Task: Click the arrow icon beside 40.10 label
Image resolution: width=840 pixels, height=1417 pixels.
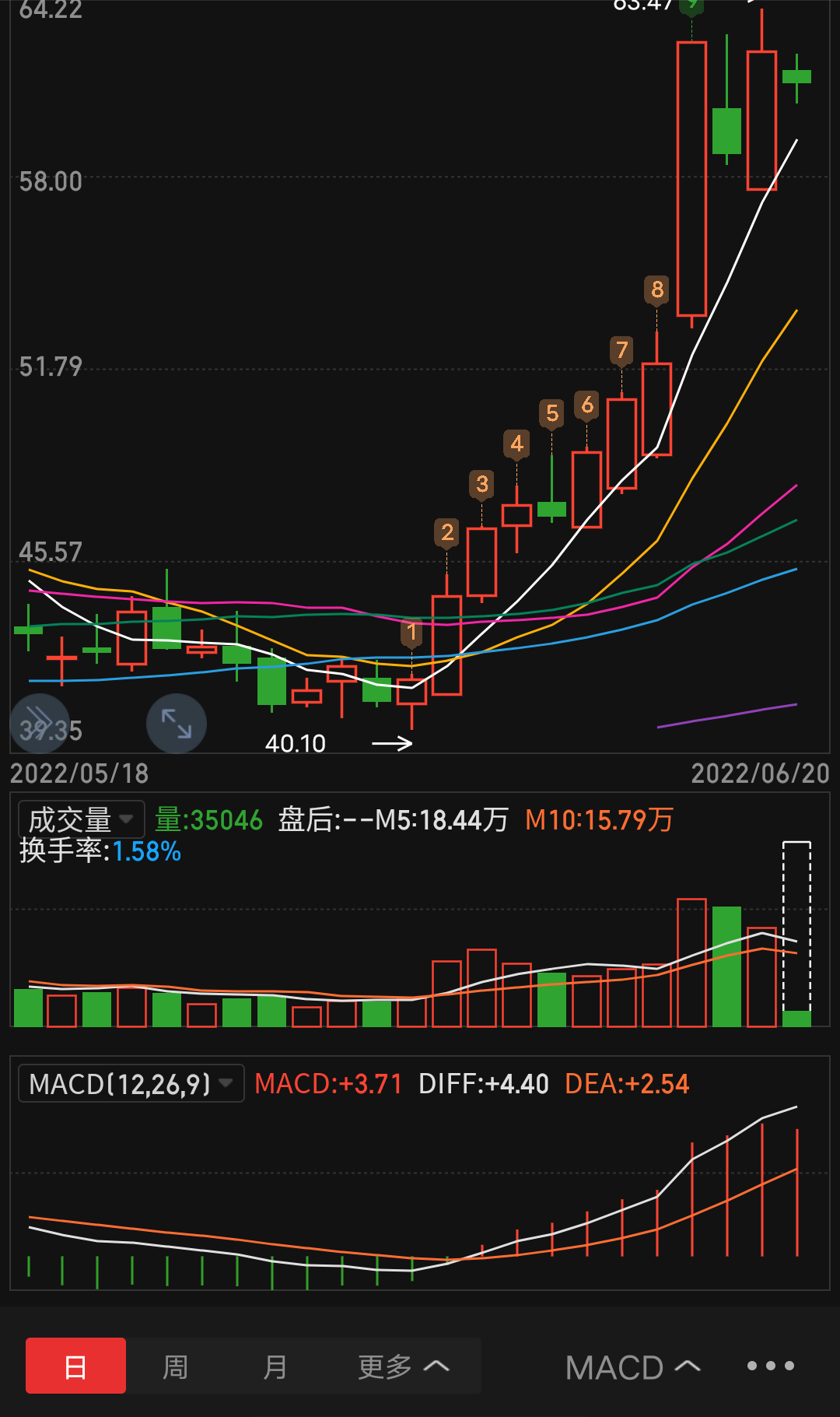Action: pos(392,743)
